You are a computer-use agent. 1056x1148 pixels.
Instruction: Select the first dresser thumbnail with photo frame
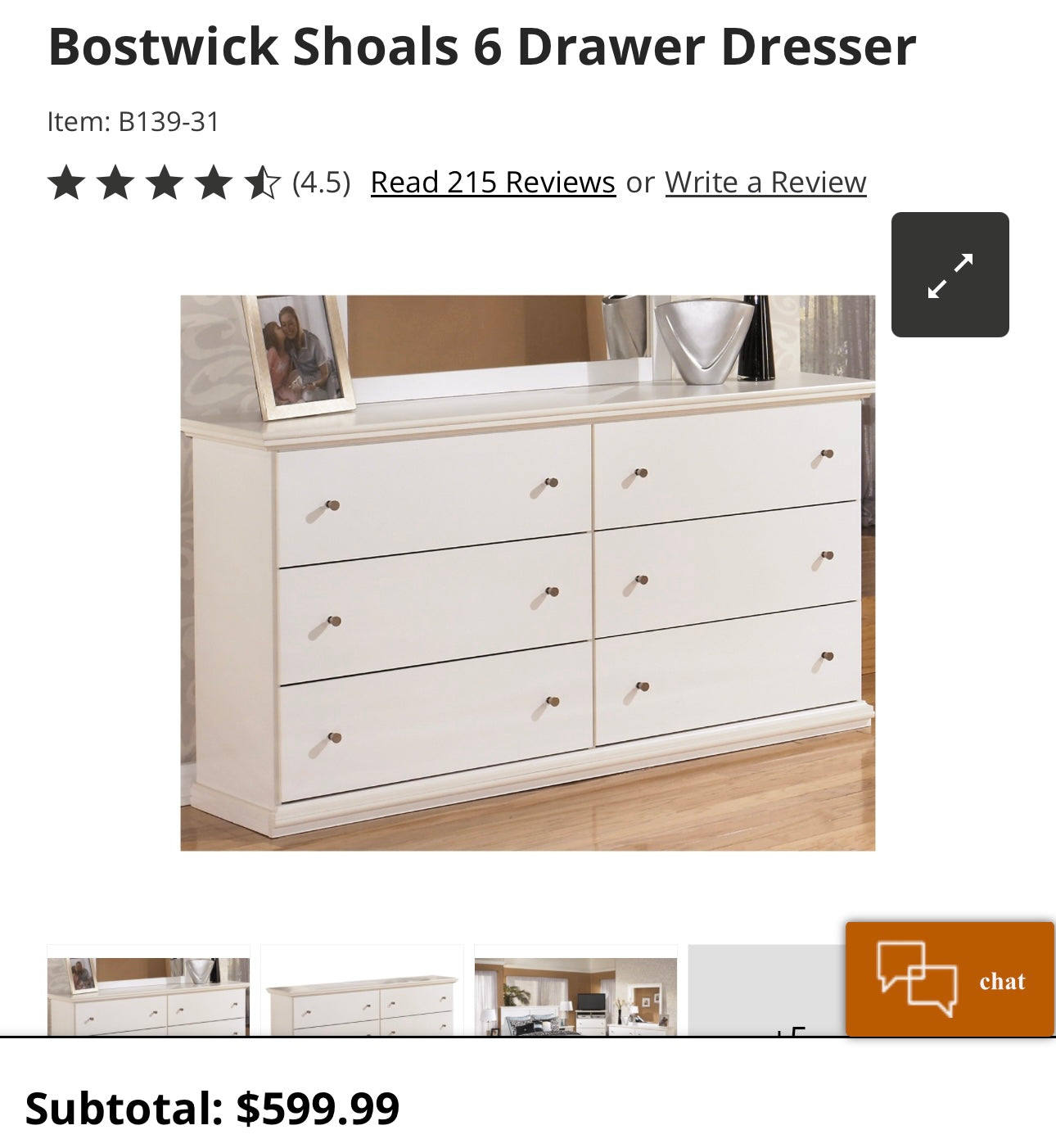[x=148, y=992]
